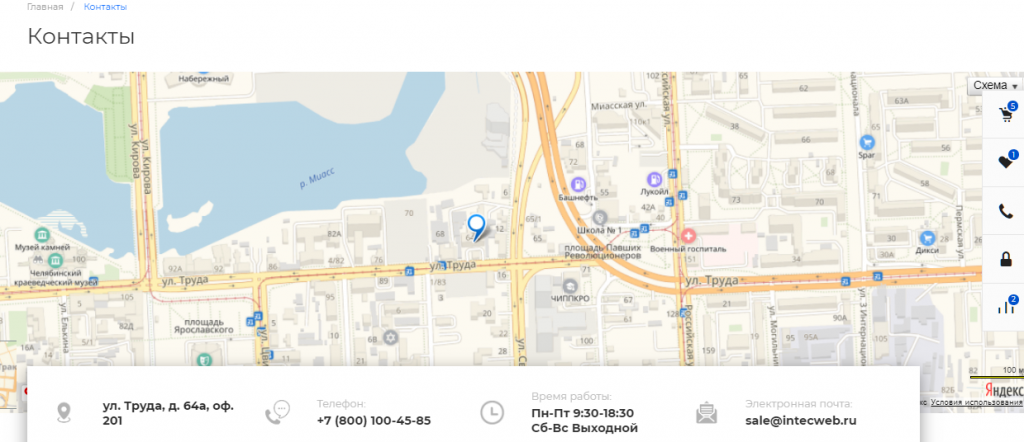Open the favorites heart icon
The width and height of the screenshot is (1024, 442).
(x=1005, y=162)
